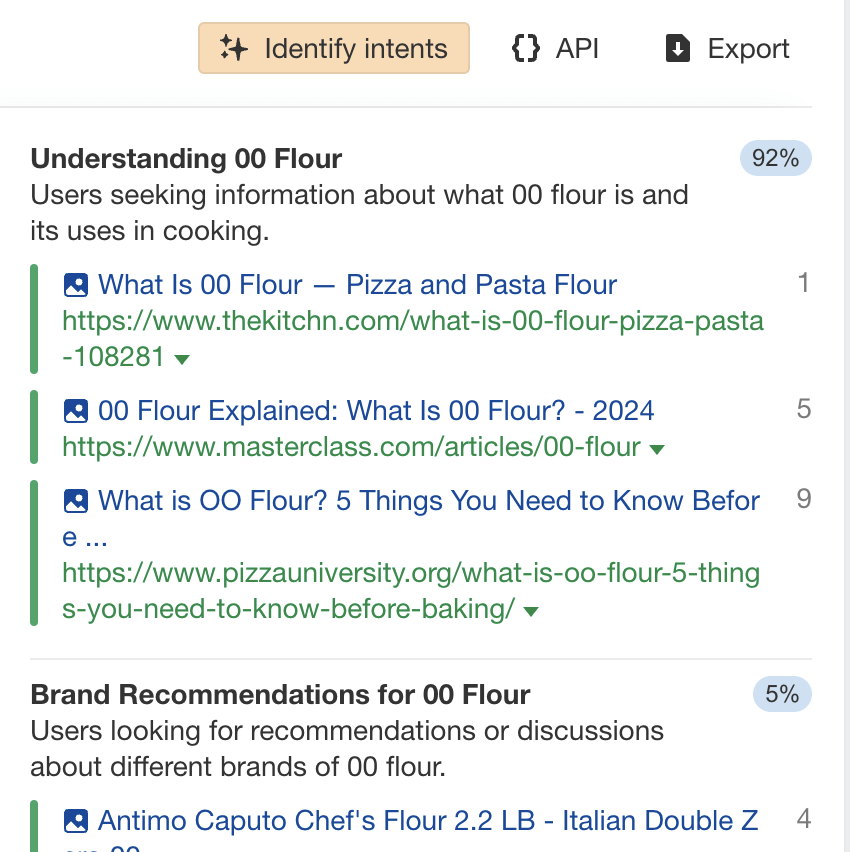Expand the dropdown after pizzauniversity URL

[531, 609]
